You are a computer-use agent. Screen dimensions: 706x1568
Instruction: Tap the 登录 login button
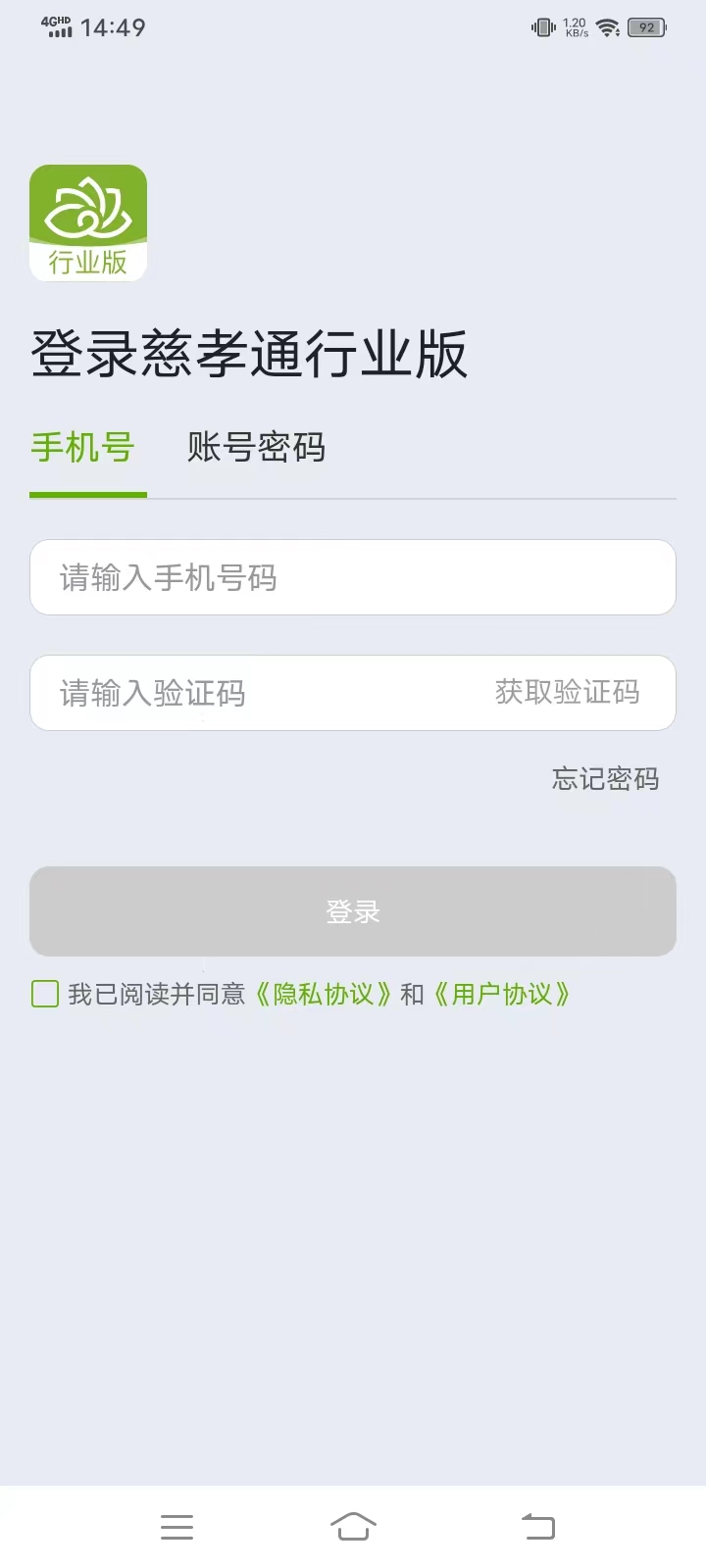tap(353, 910)
